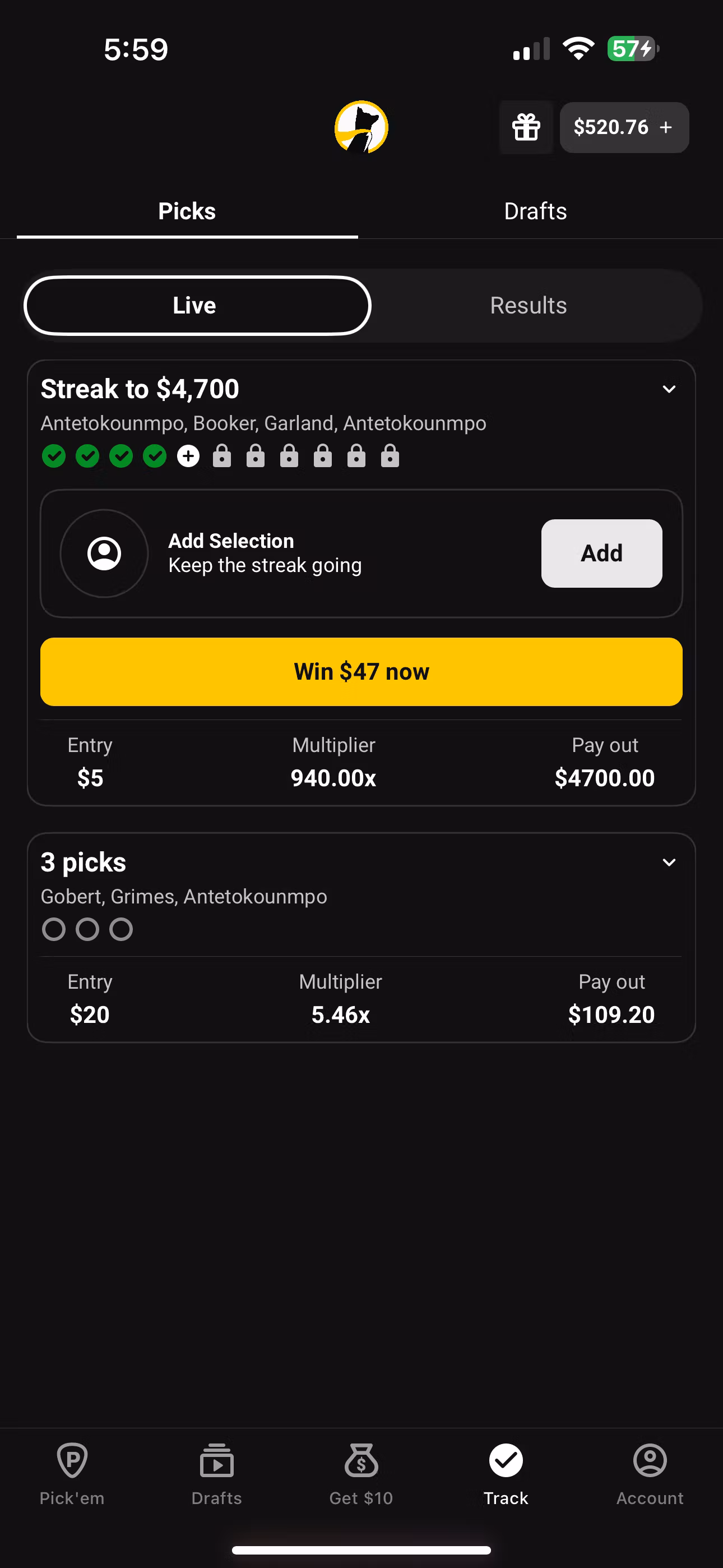Screen dimensions: 723x1568
Task: Open Drafts in the bottom navigation
Action: tap(217, 1473)
